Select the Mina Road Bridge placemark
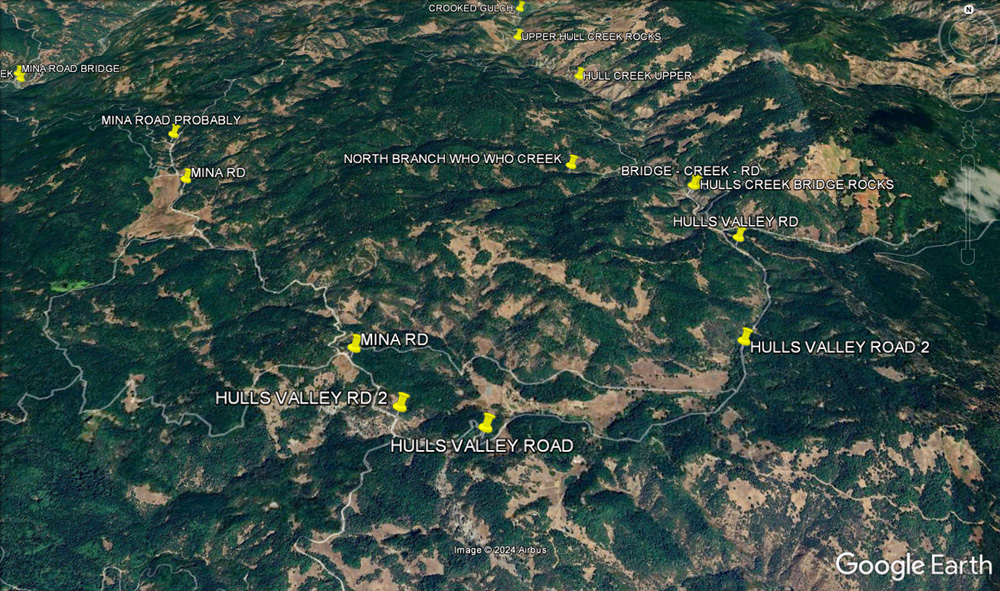This screenshot has height=591, width=1000. pos(19,73)
